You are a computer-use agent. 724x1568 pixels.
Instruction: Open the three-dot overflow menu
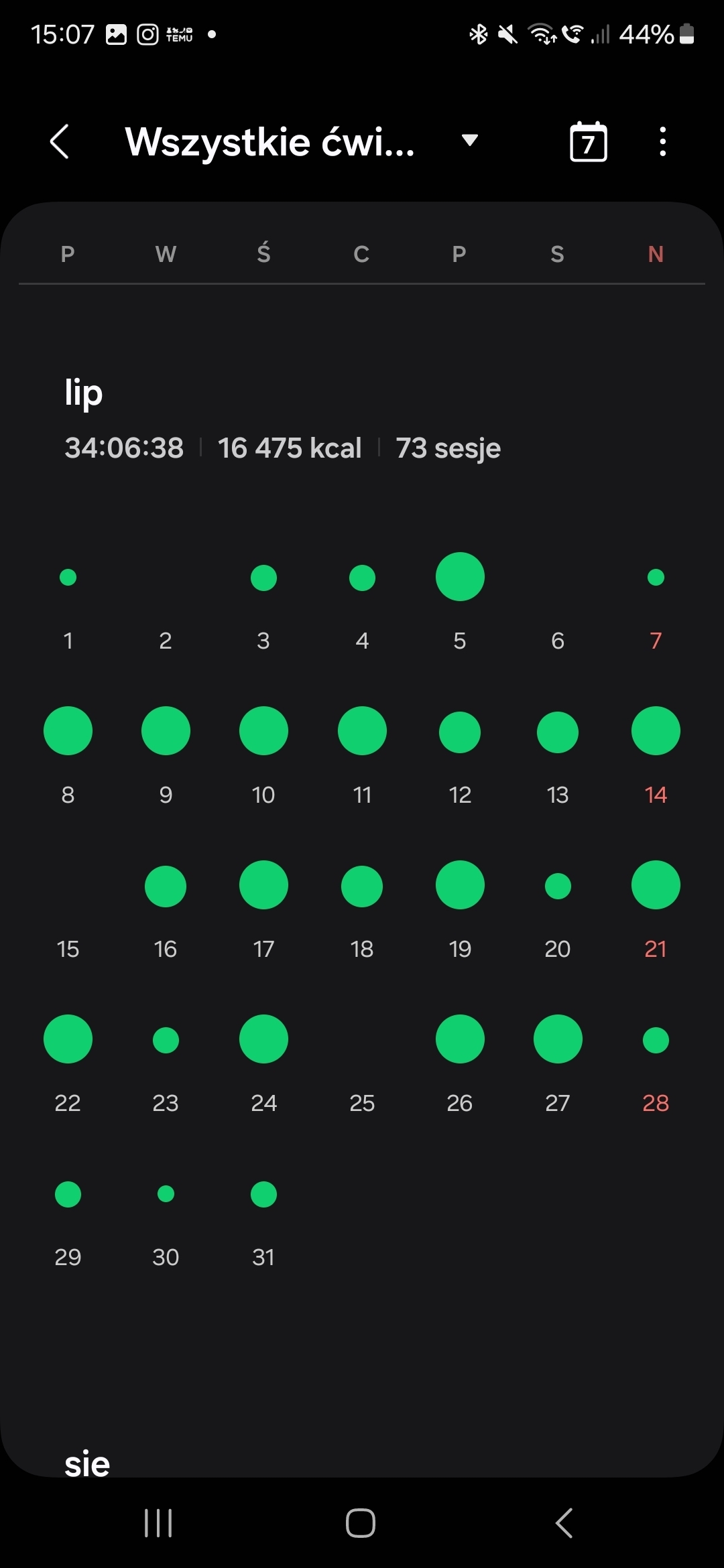pyautogui.click(x=662, y=141)
